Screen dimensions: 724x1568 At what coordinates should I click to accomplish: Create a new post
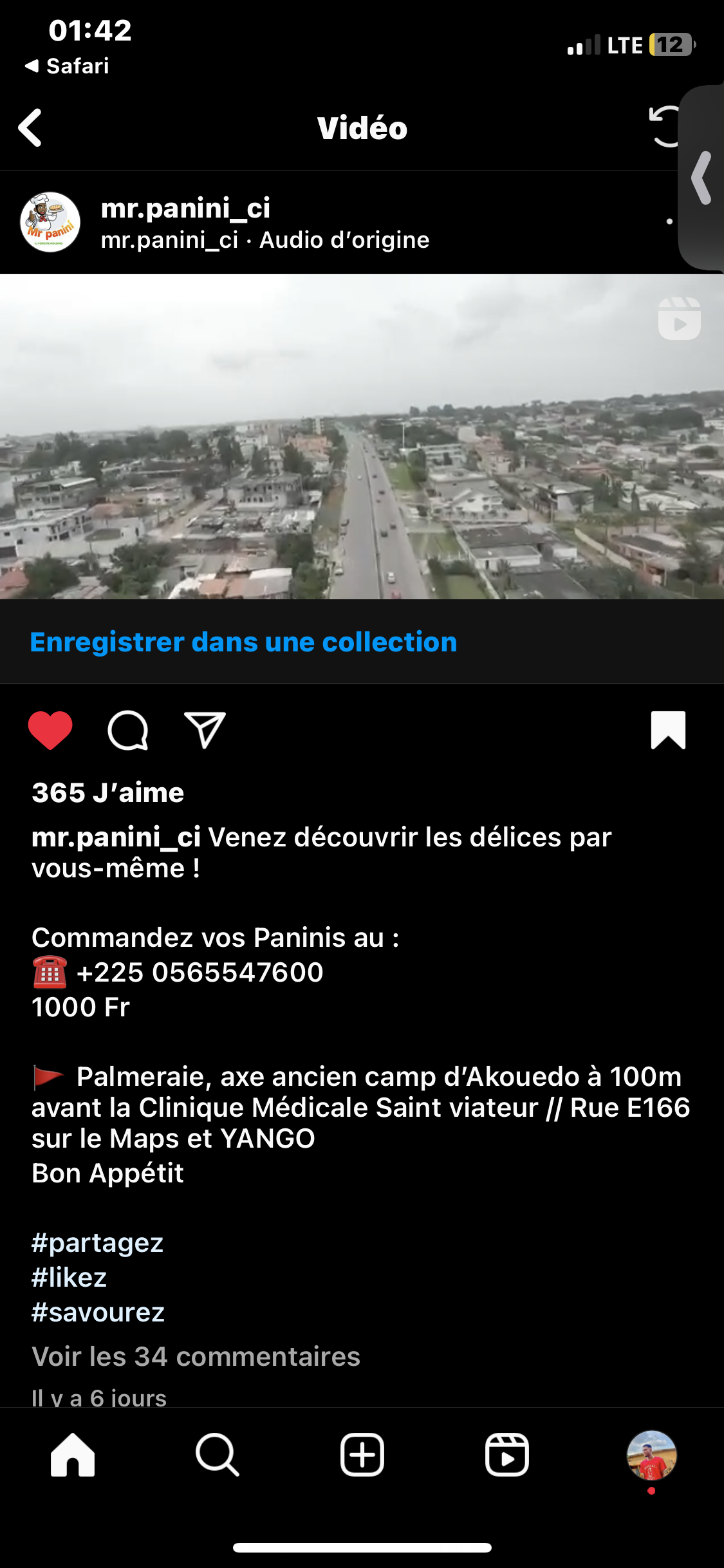pyautogui.click(x=362, y=1455)
